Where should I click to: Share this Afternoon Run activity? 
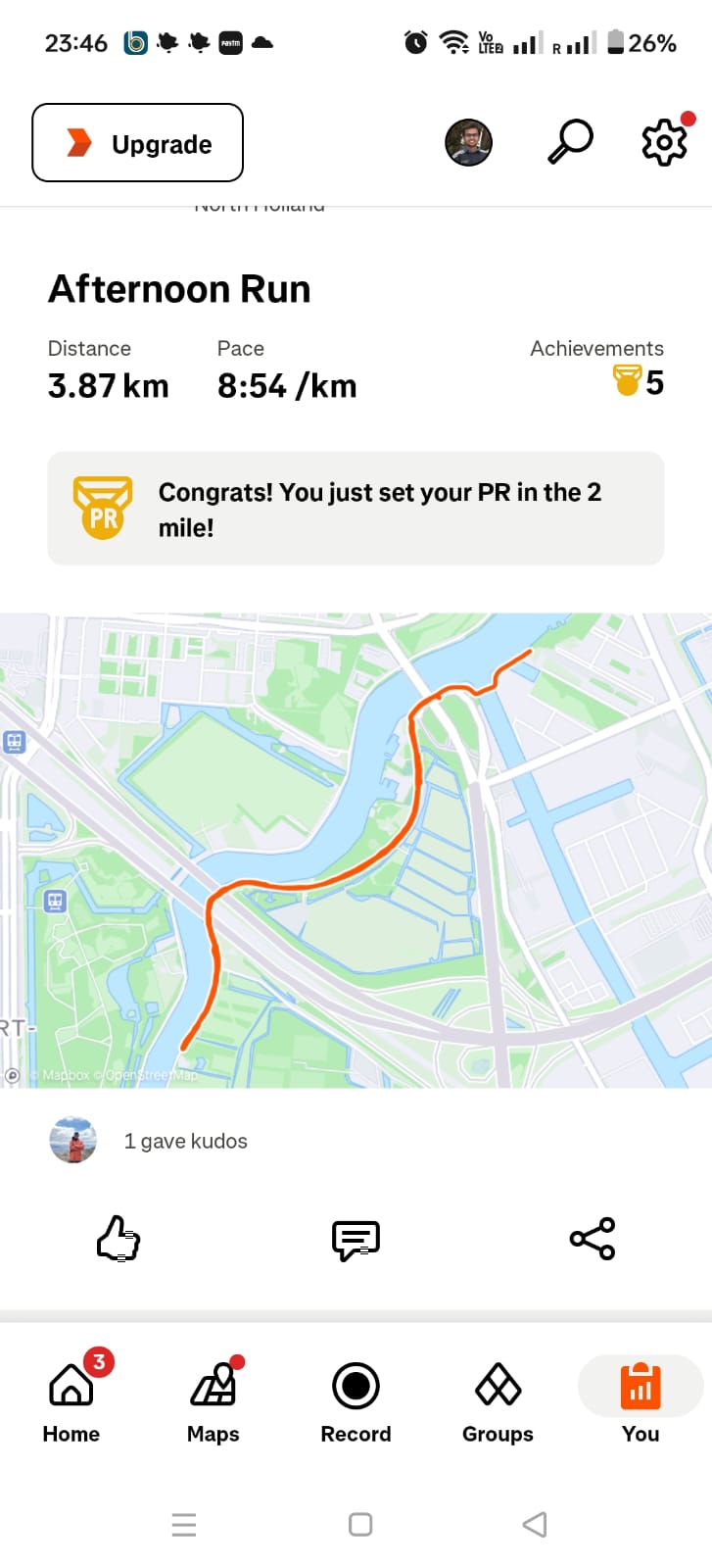coord(593,1239)
